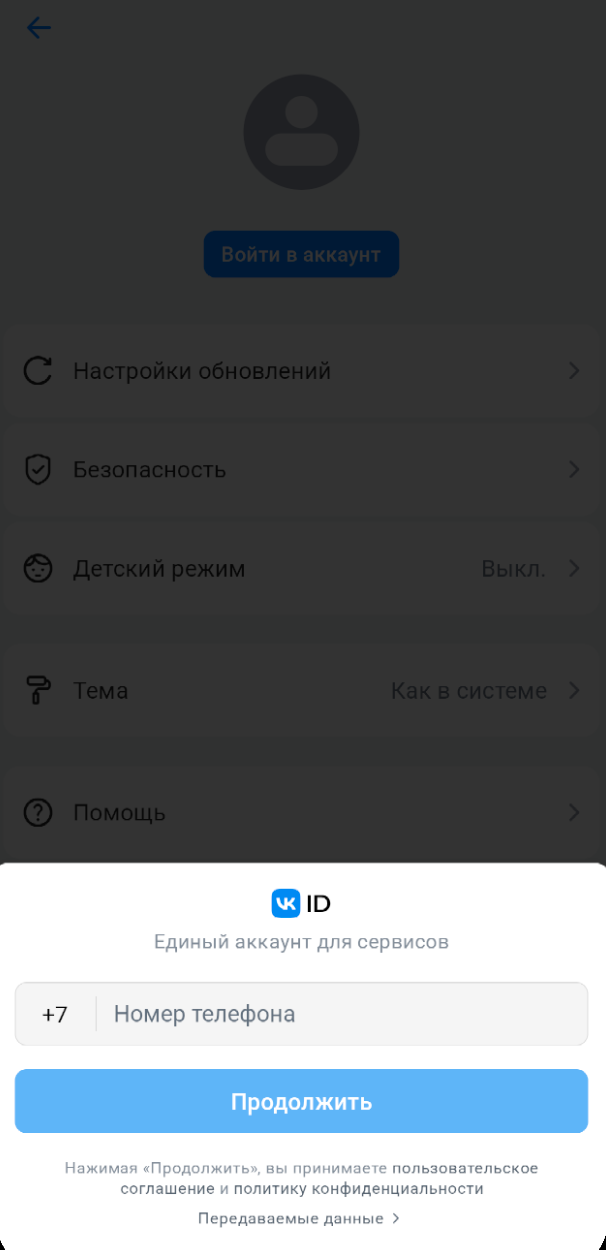Open пользовательское соглашение link
Viewport: 606px width, 1250px height.
(465, 1168)
